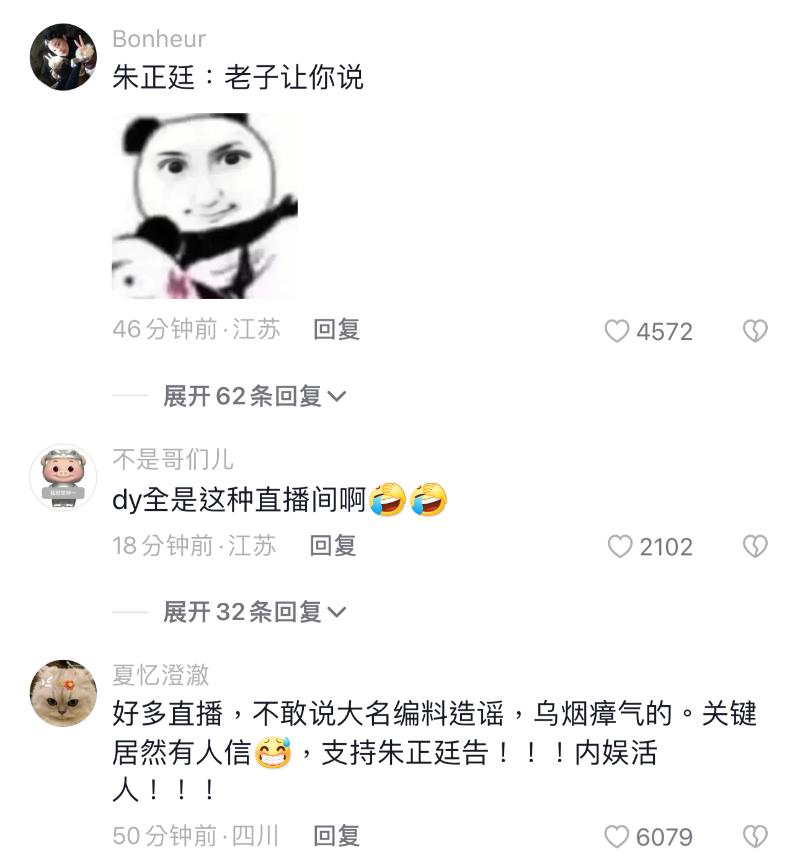This screenshot has width=800, height=867.
Task: Dislike 夏忆澄澈's comment
Action: pyautogui.click(x=755, y=836)
